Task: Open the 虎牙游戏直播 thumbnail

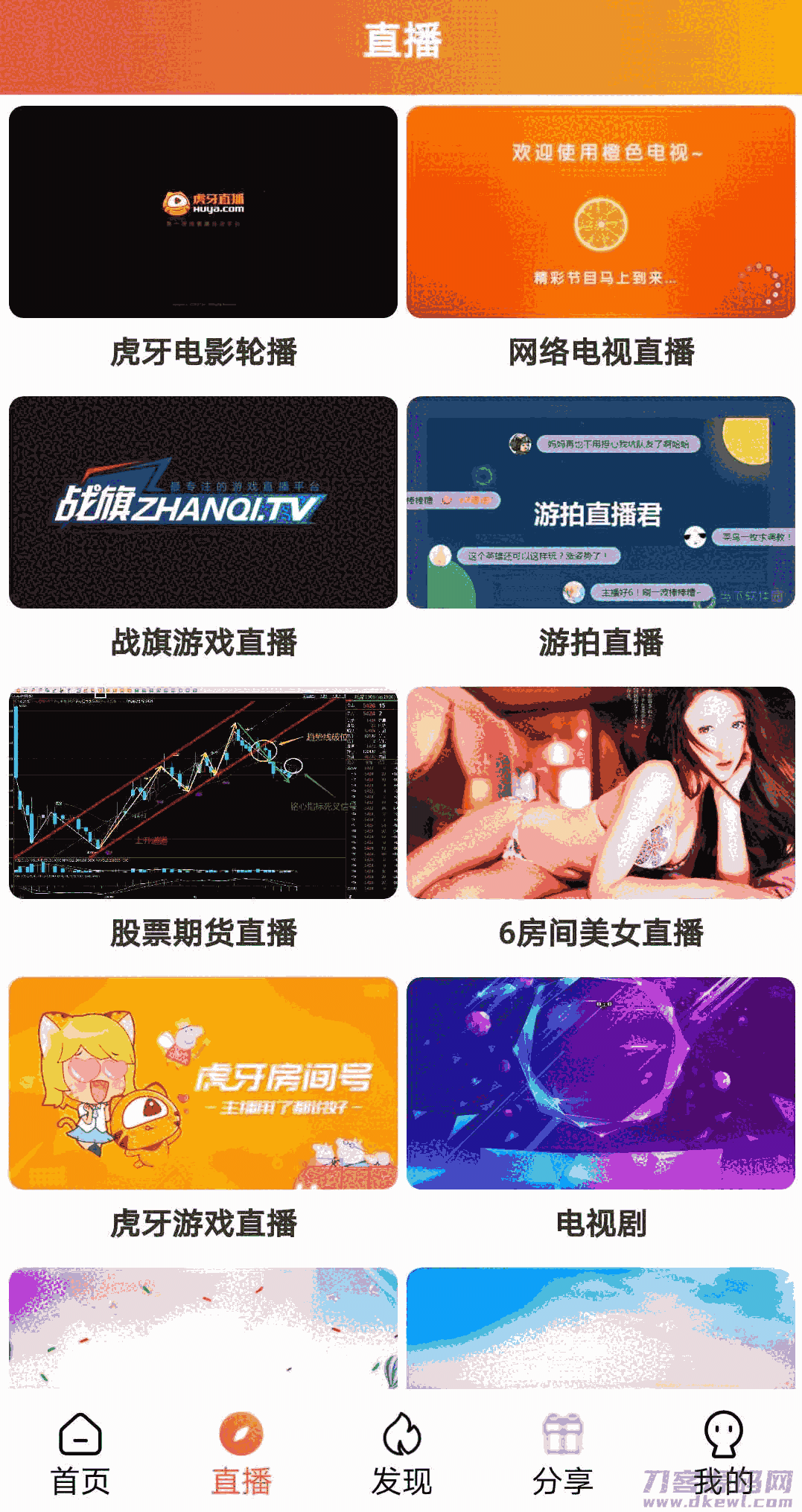Action: pos(203,1084)
